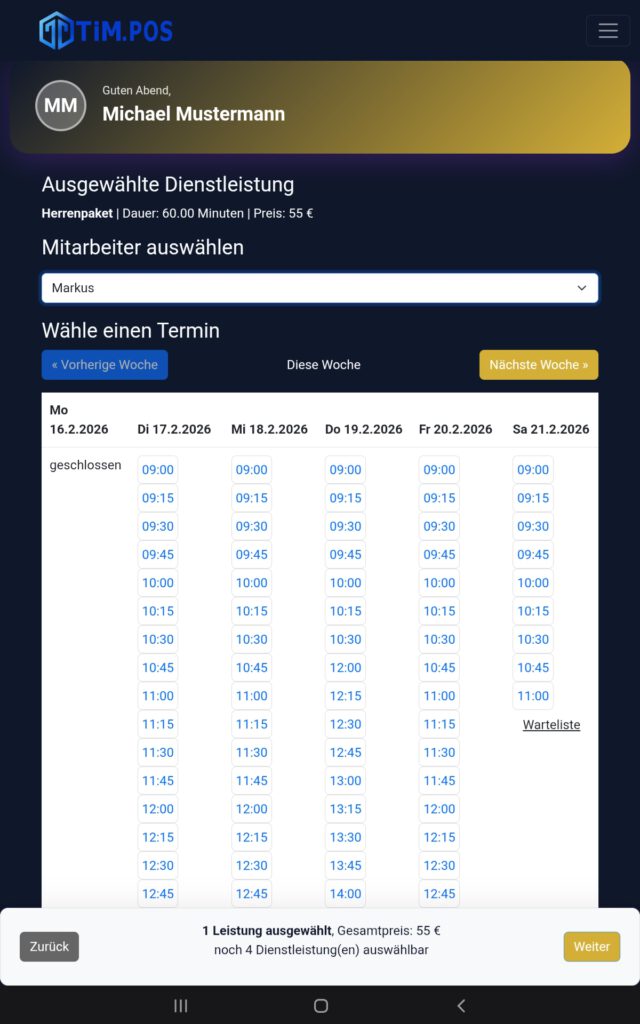Choose 14:00 on Do 19.2.2026

(x=345, y=894)
